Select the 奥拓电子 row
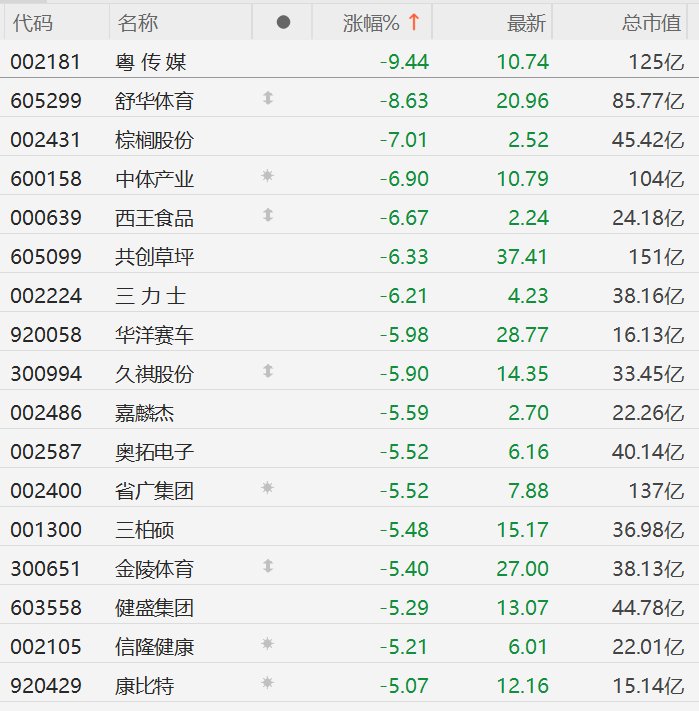This screenshot has height=711, width=699. pos(154,452)
